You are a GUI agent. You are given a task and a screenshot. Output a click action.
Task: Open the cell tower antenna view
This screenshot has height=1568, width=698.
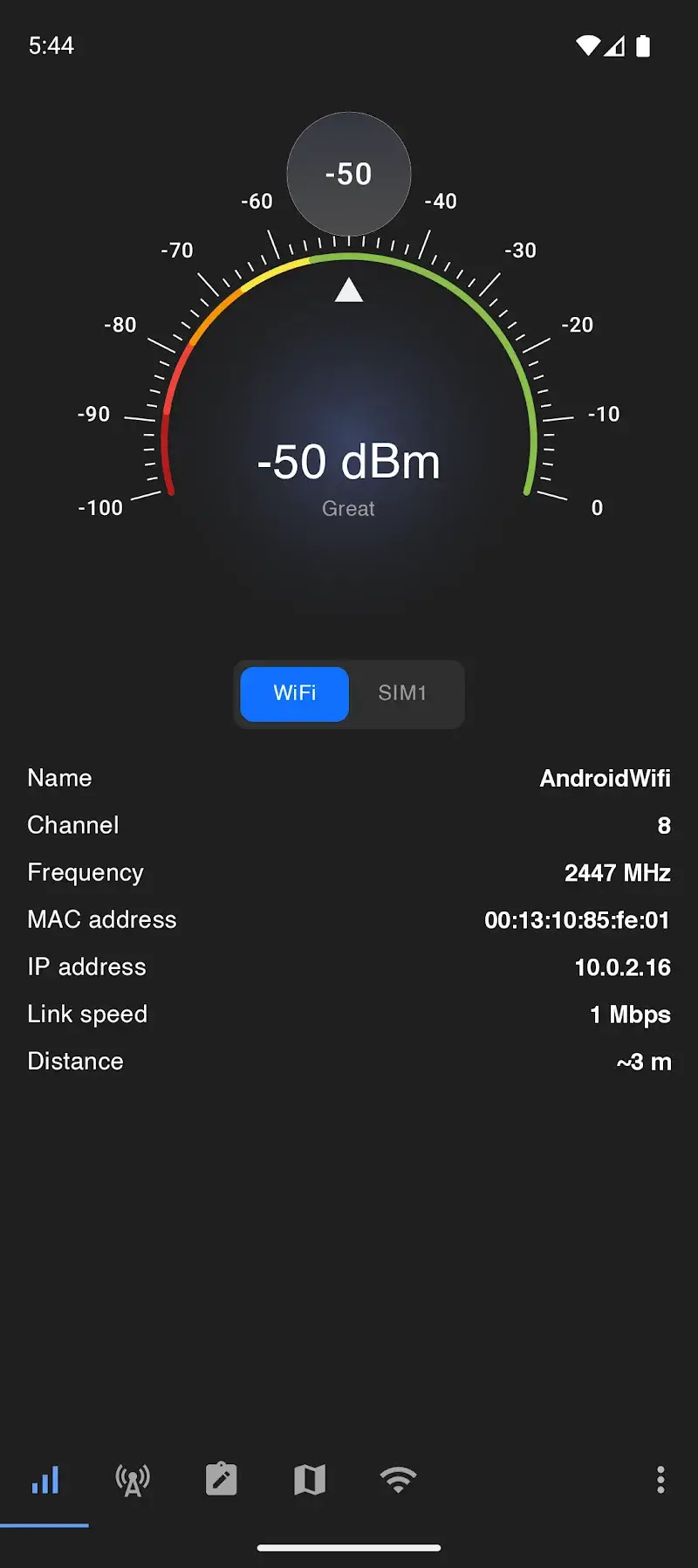132,1479
